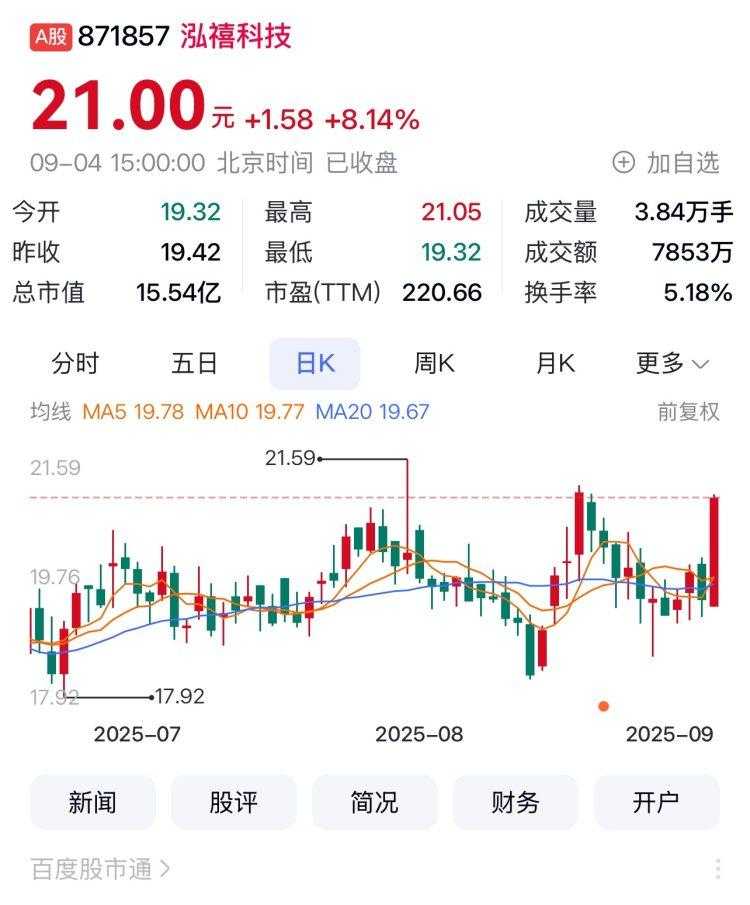
Task: Show the 周K weekly chart
Action: tap(434, 364)
